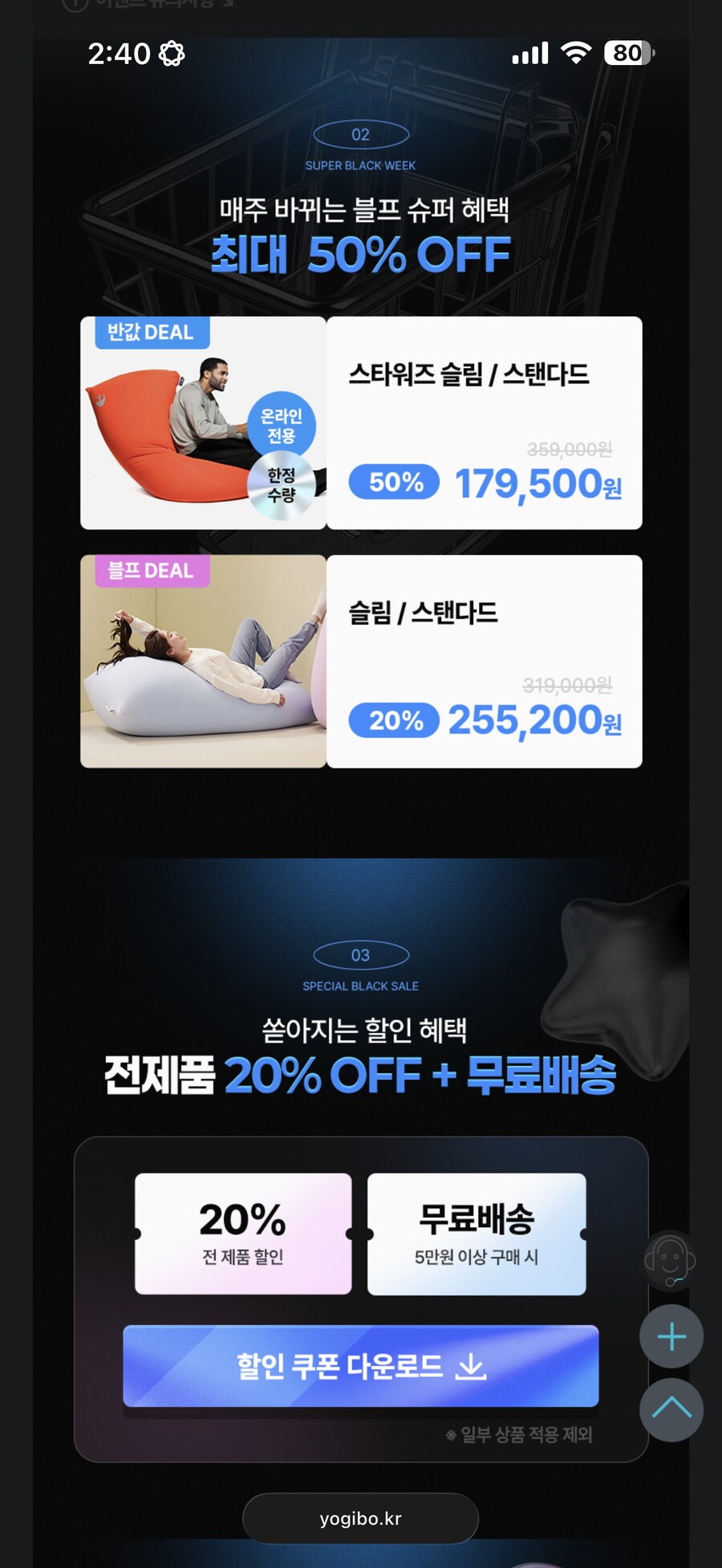Open the '03 SPECIAL BLACK SALE' section
Image resolution: width=722 pixels, height=1568 pixels.
click(x=360, y=967)
